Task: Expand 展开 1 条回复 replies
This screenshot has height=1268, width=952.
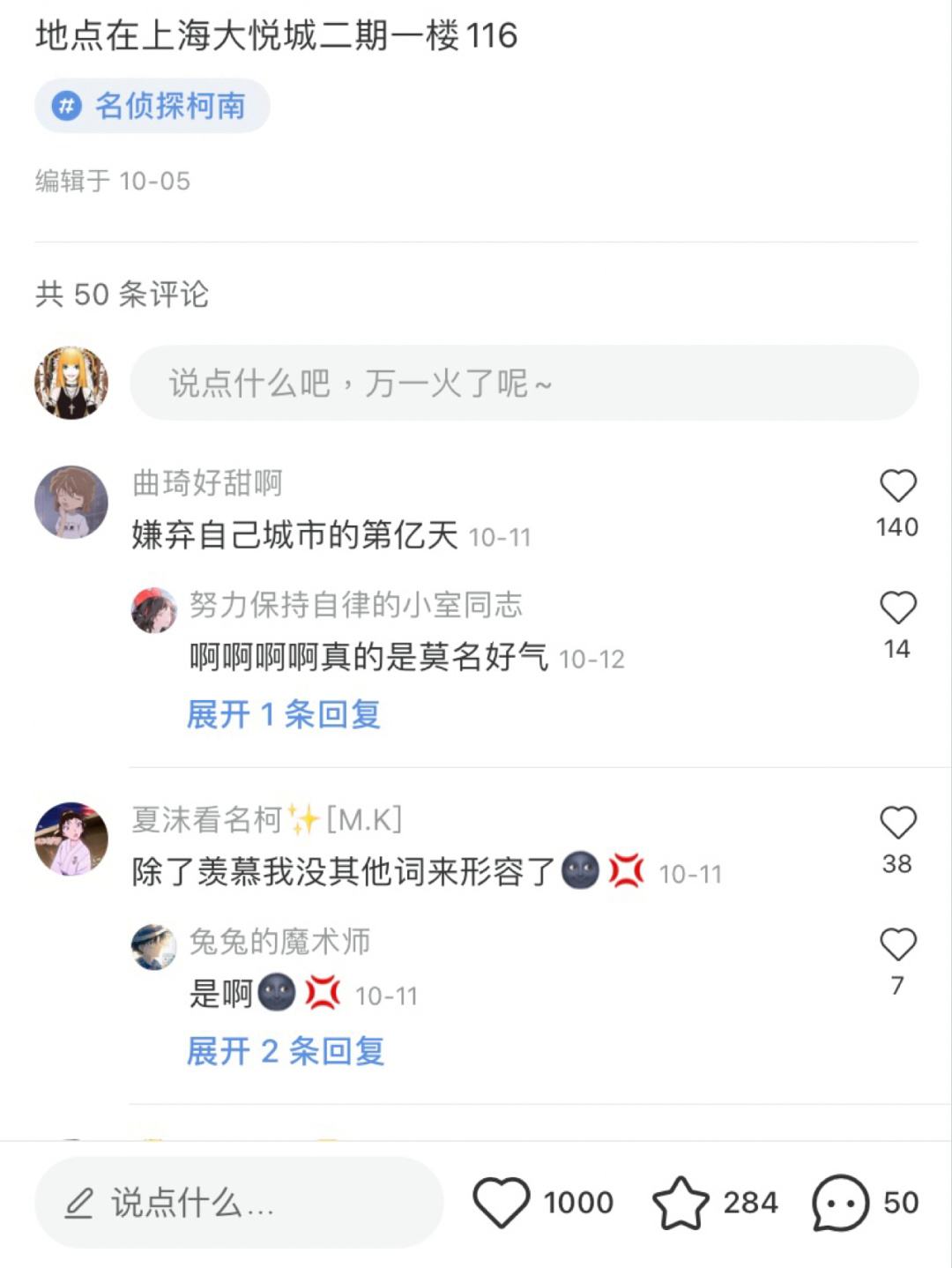Action: click(283, 714)
